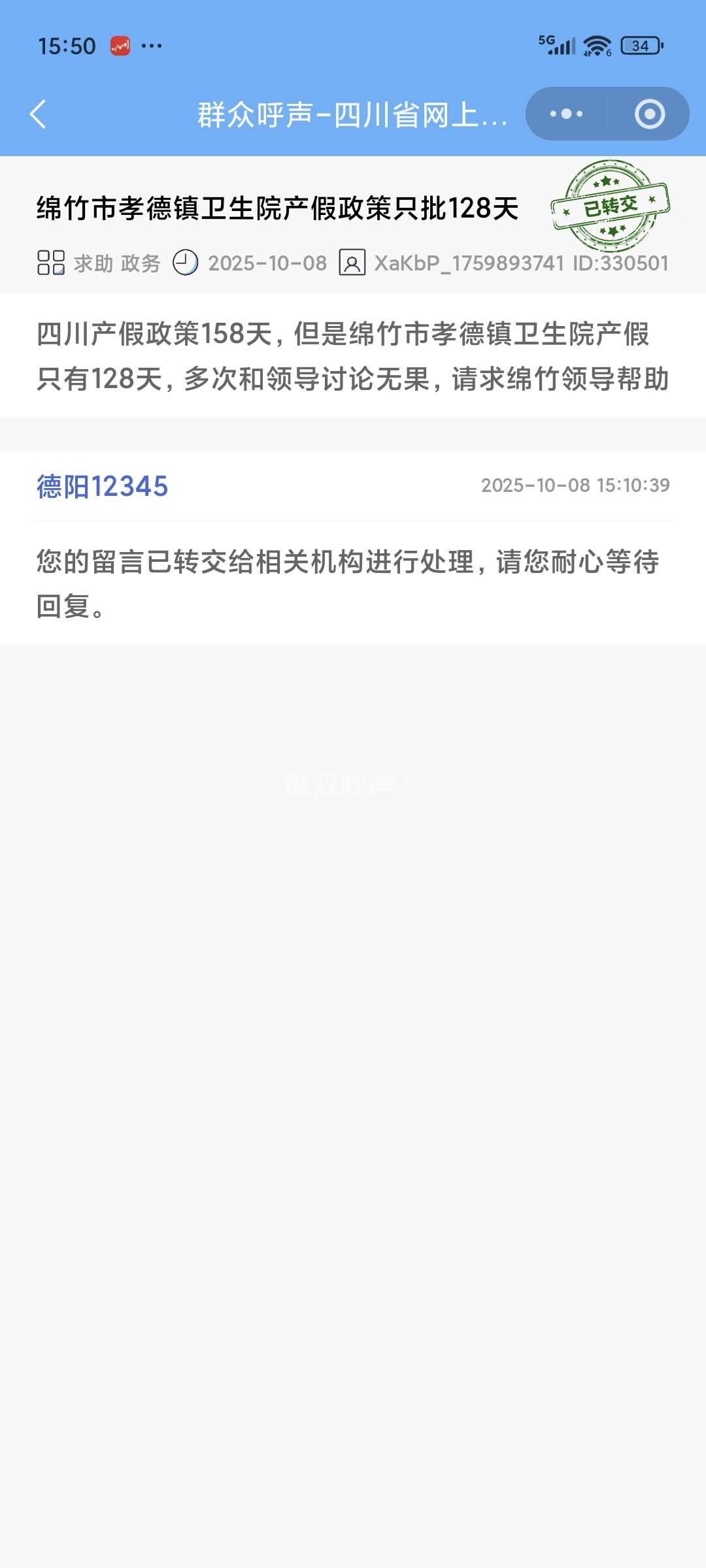Open the mini program more-options menu
The image size is (706, 1568).
point(566,114)
